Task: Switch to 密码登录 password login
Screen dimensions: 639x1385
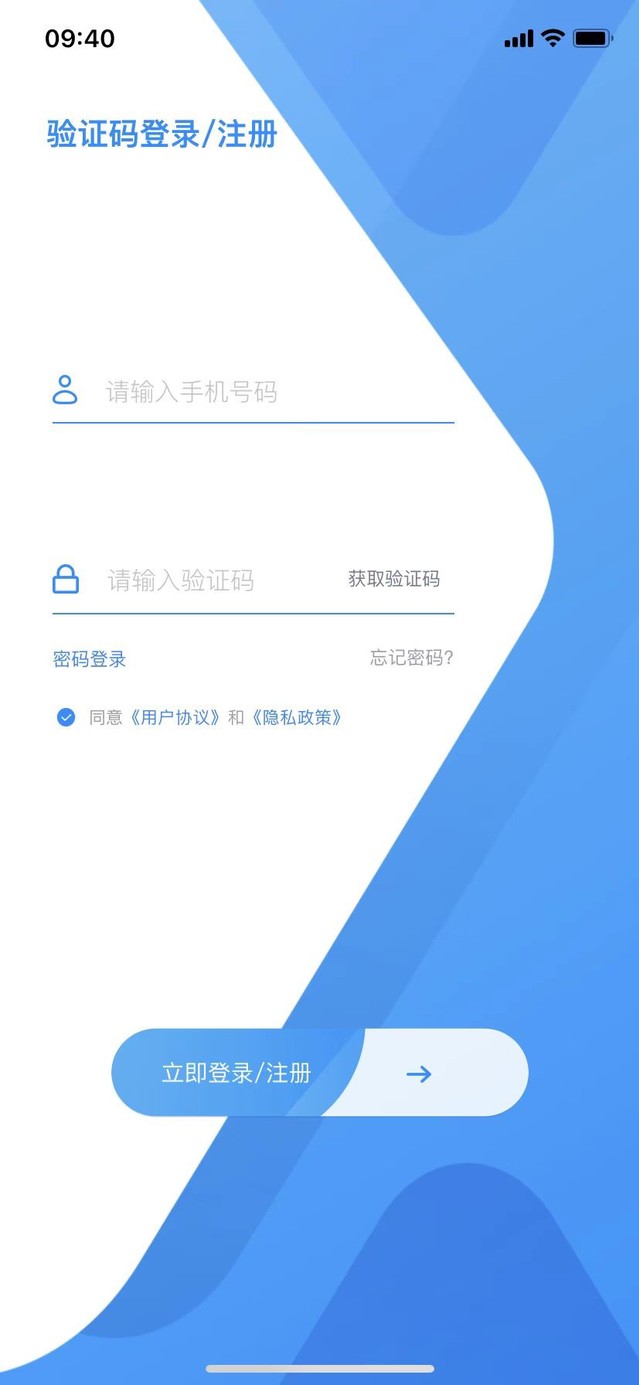Action: click(90, 659)
